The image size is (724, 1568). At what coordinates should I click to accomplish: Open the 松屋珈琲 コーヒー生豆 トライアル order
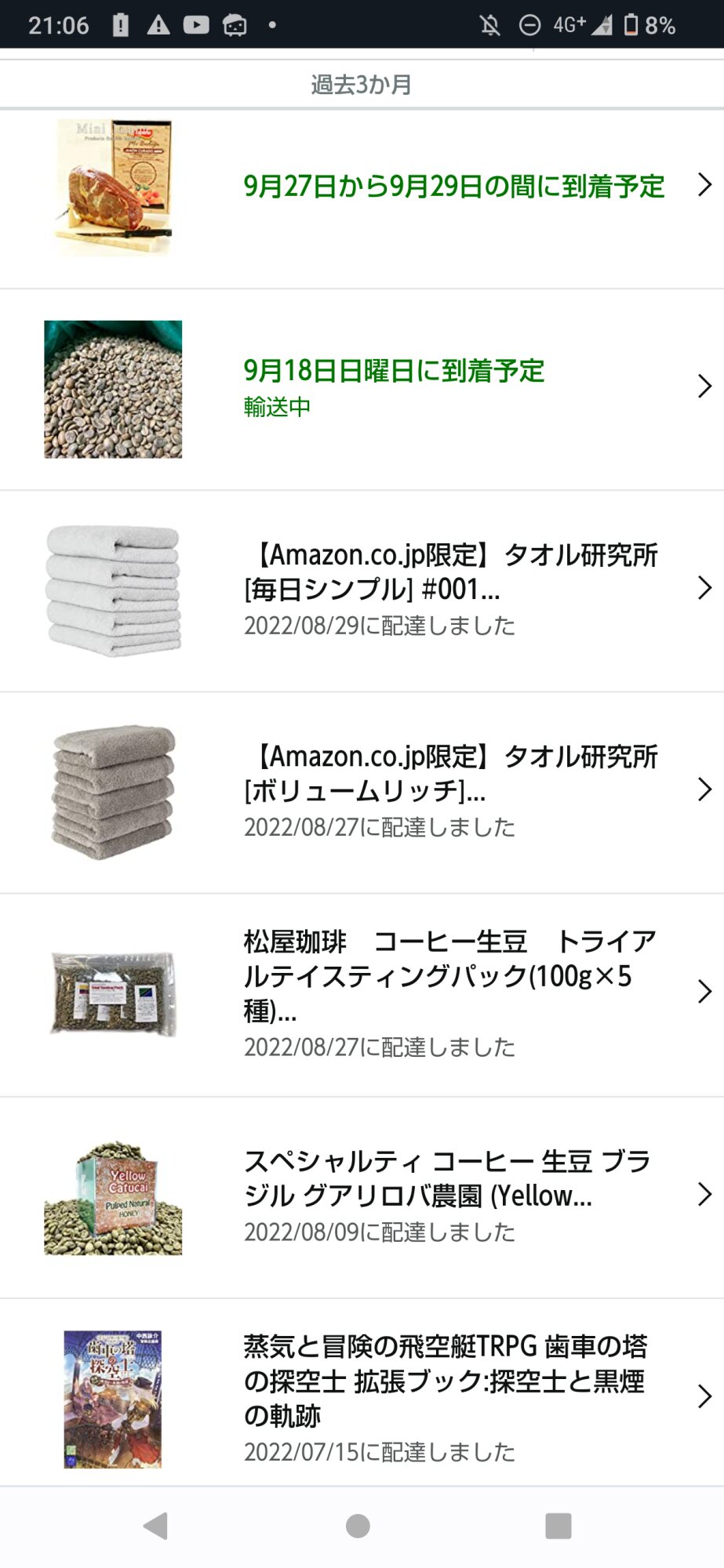(x=449, y=992)
